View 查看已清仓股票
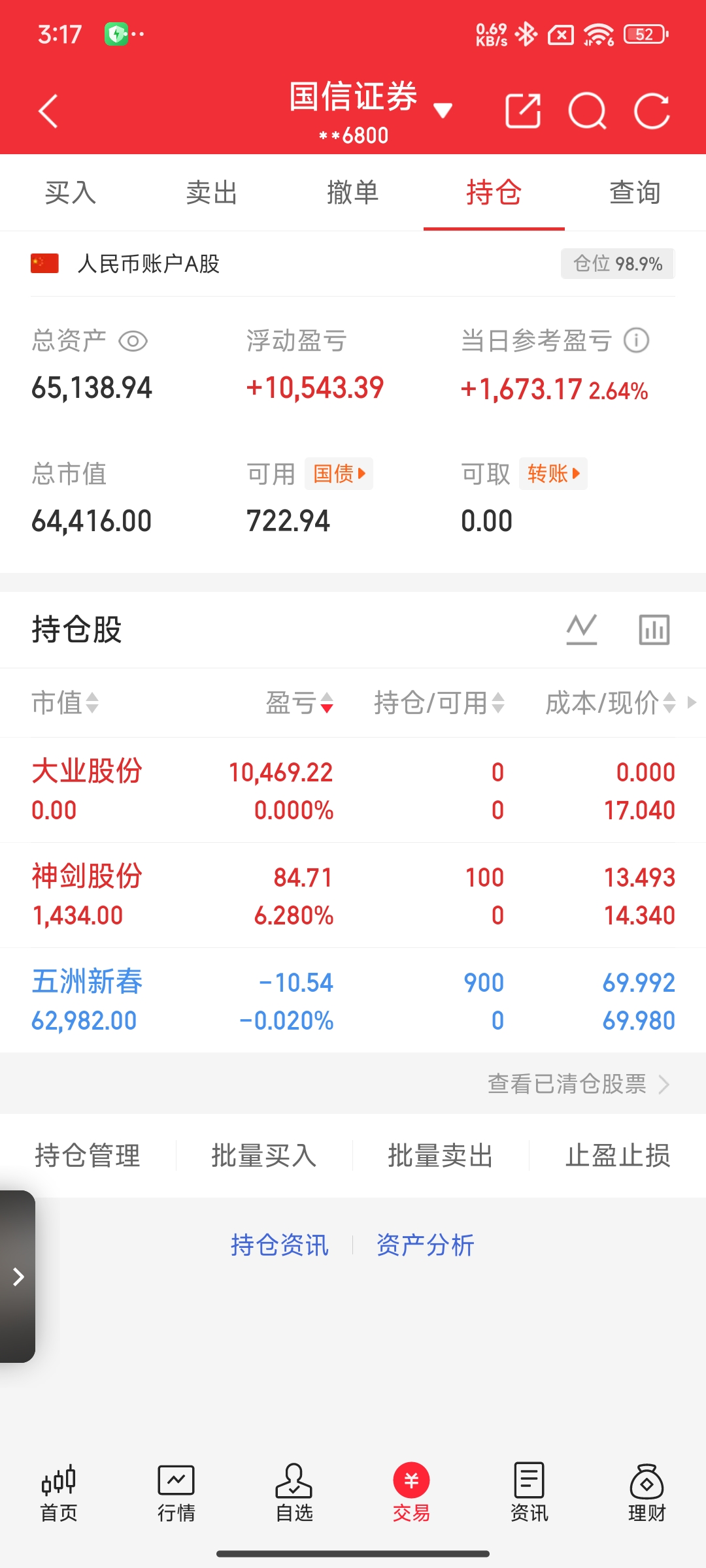 click(578, 1084)
